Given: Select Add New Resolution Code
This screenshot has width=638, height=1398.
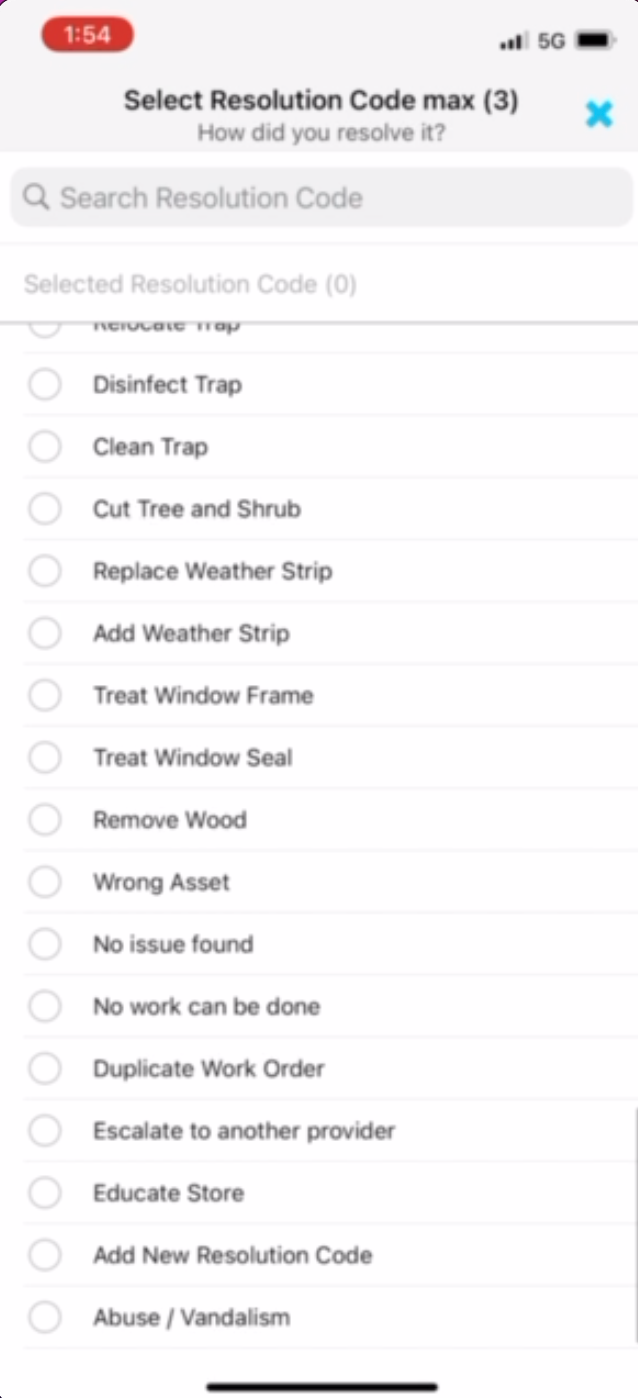Looking at the screenshot, I should coord(330,1255).
